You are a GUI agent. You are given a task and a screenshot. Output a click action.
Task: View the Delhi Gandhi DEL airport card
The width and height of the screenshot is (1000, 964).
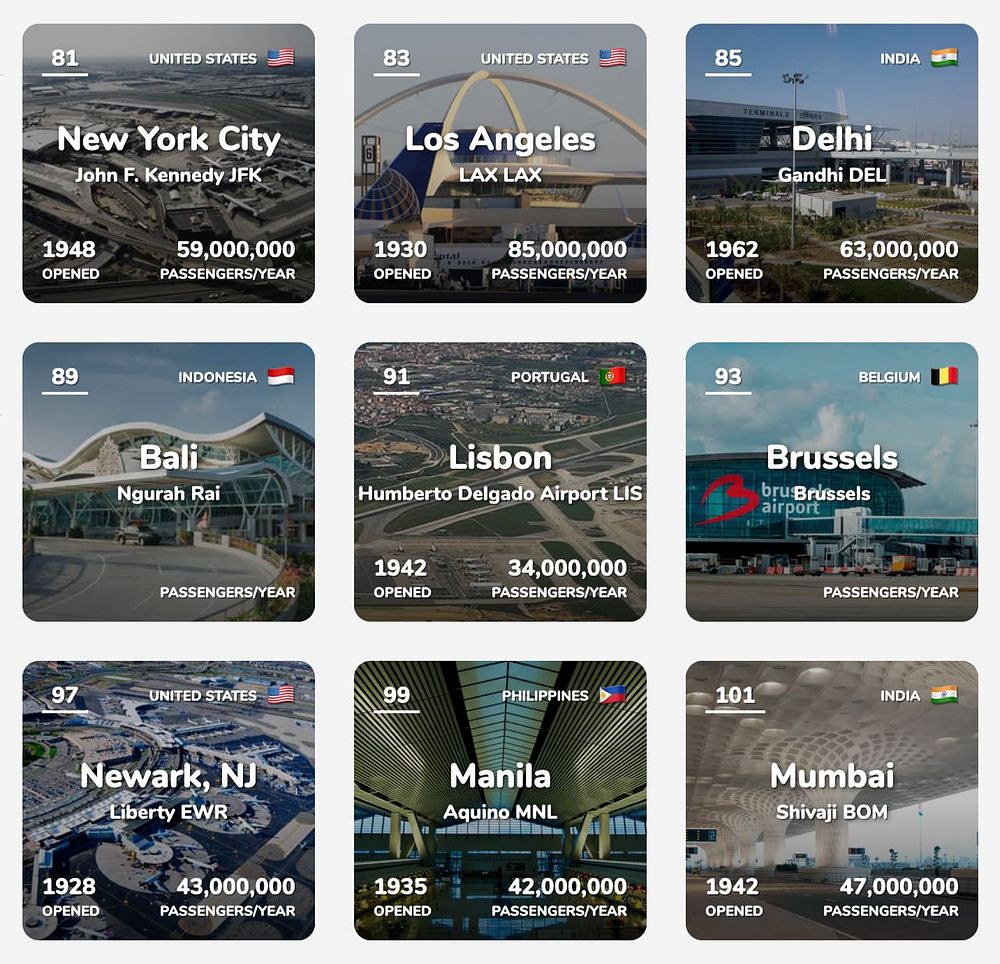(831, 163)
